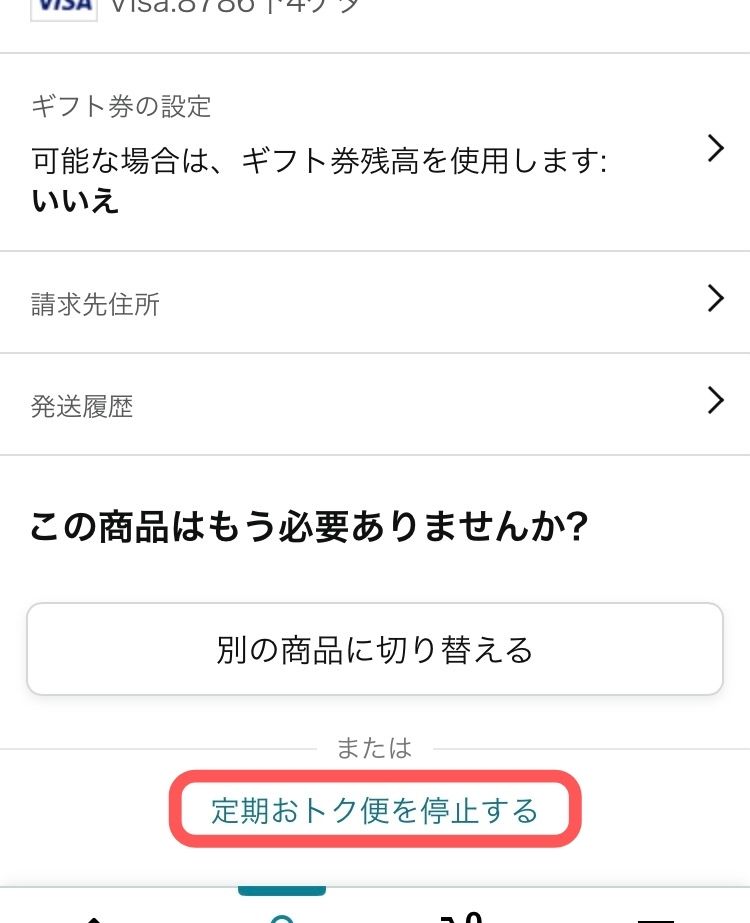Image resolution: width=750 pixels, height=923 pixels.
Task: Open the ギフト券の設定 row
Action: point(374,153)
